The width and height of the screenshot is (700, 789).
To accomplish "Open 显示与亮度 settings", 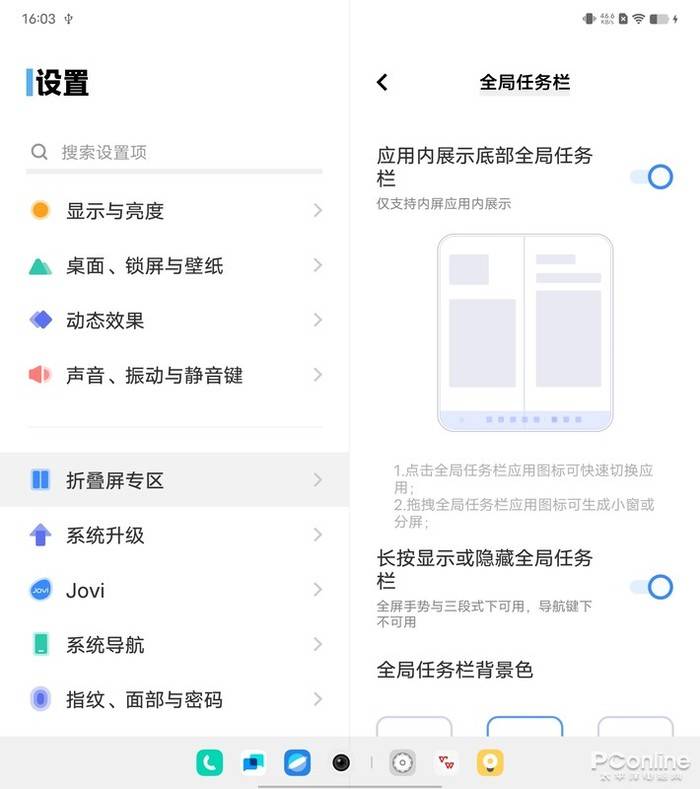I will [175, 211].
